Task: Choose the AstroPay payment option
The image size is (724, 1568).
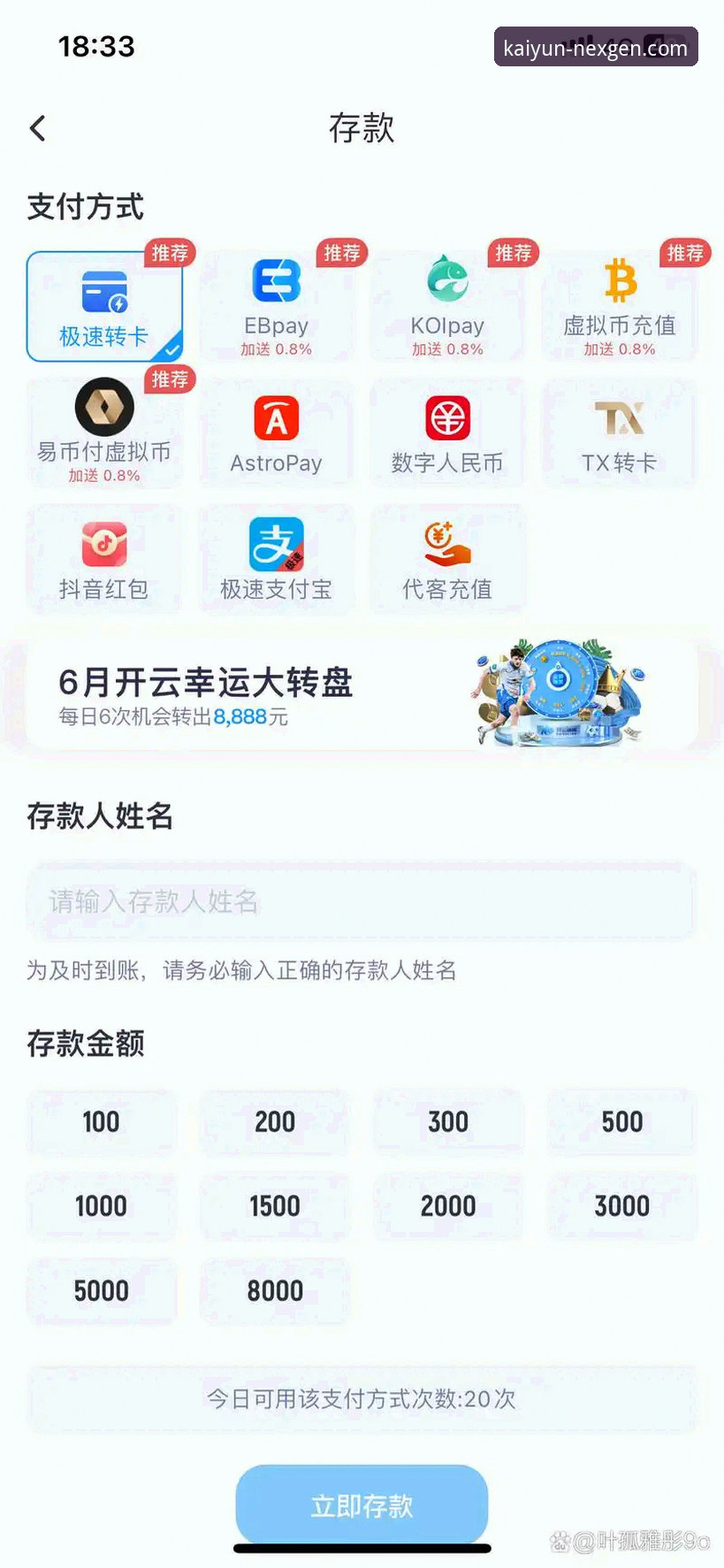Action: click(x=276, y=429)
